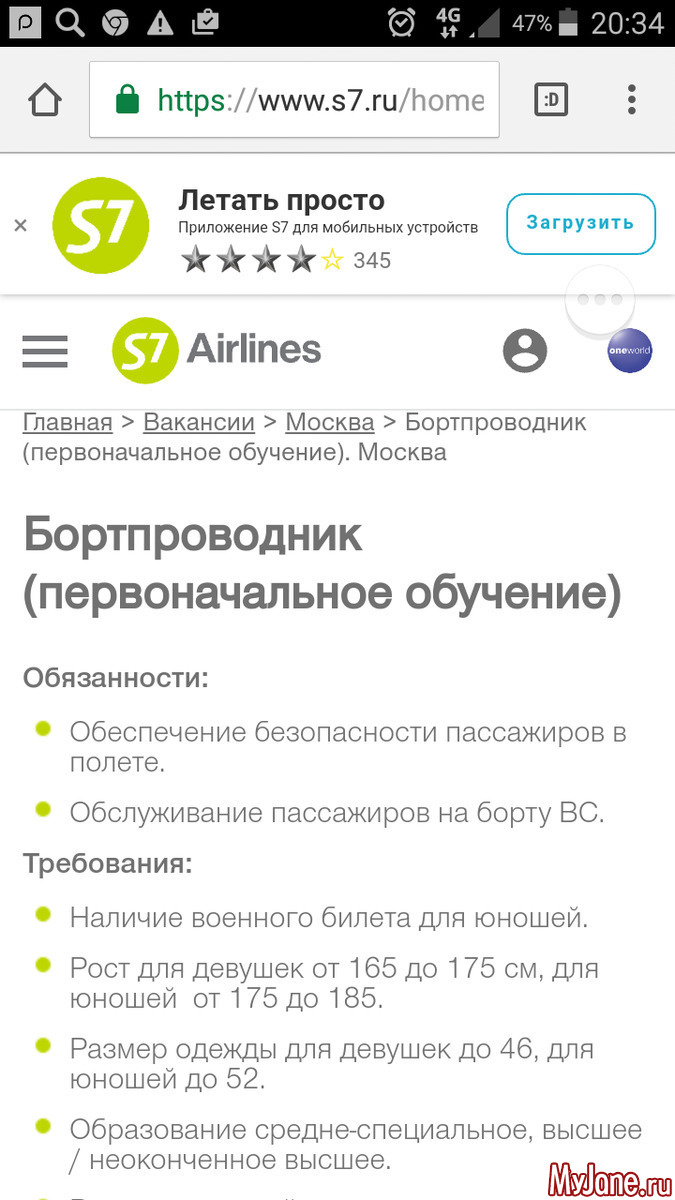Follow the Вакансии breadcrumb link
This screenshot has width=675, height=1200.
point(199,422)
